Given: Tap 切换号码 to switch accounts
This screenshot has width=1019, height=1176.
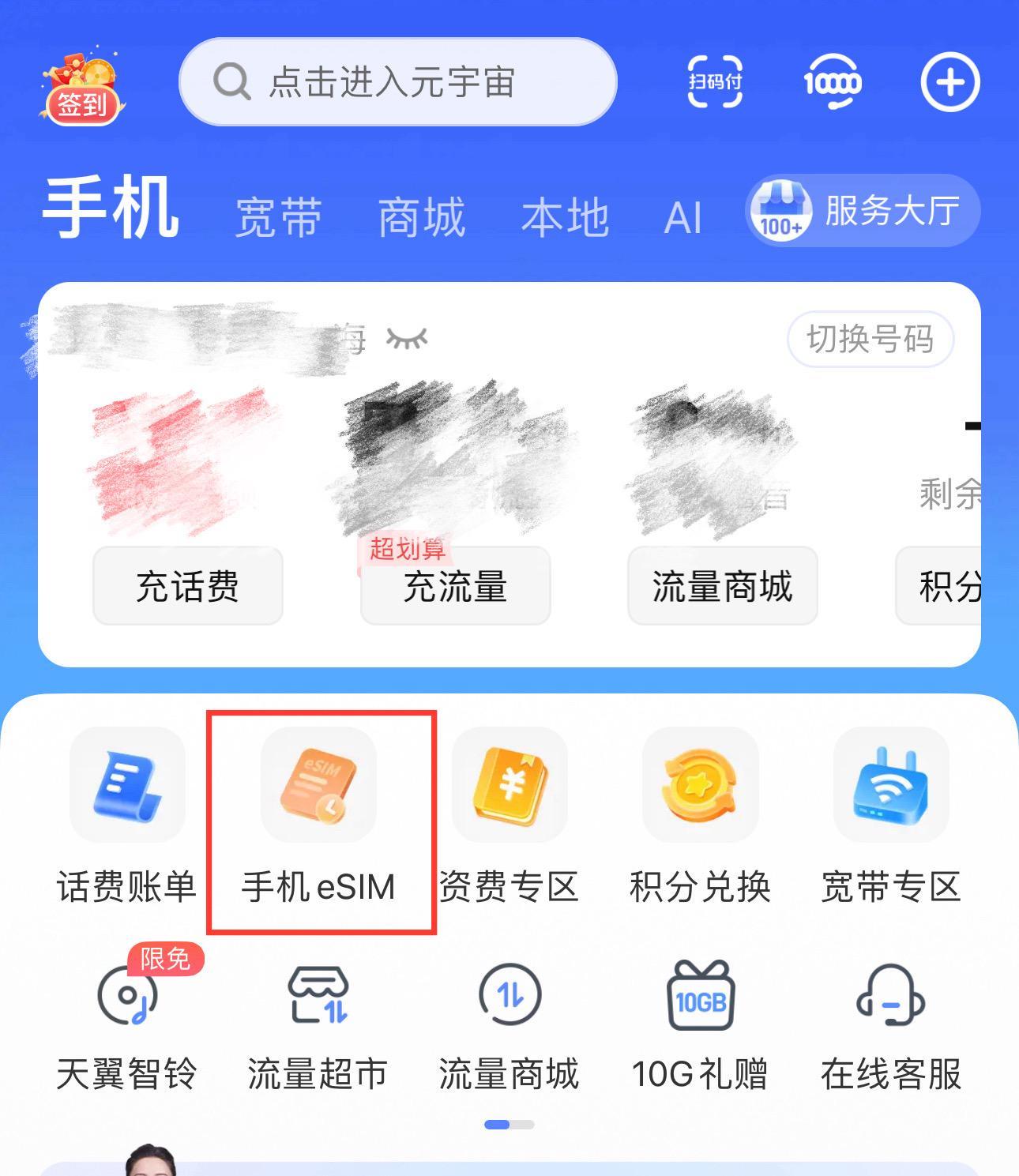Looking at the screenshot, I should [869, 340].
